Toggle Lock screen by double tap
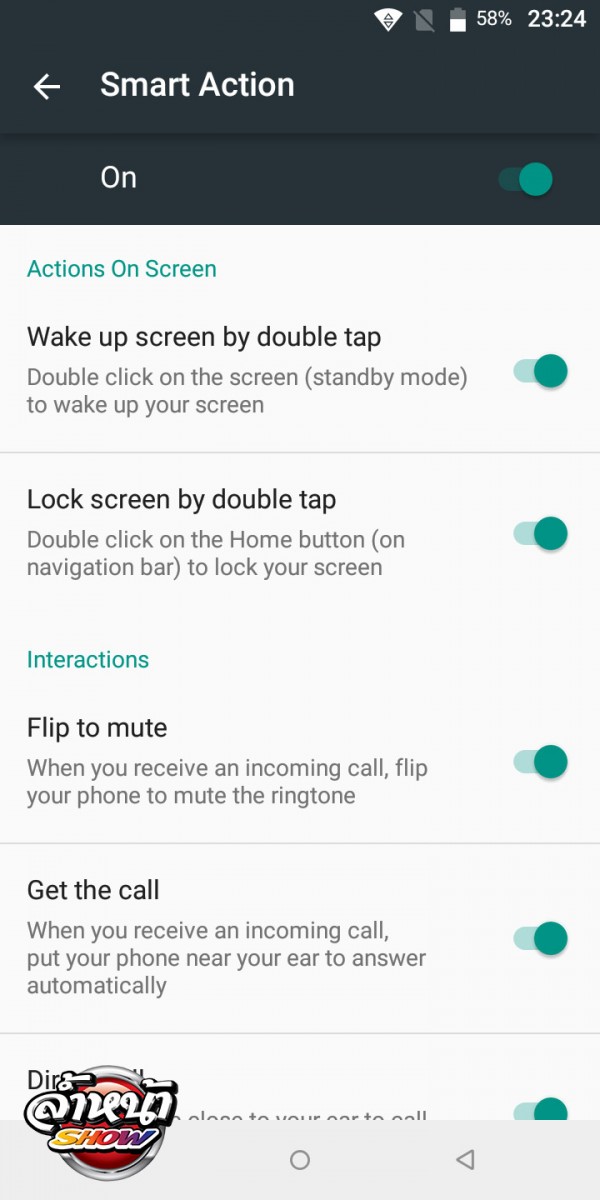 tap(541, 533)
